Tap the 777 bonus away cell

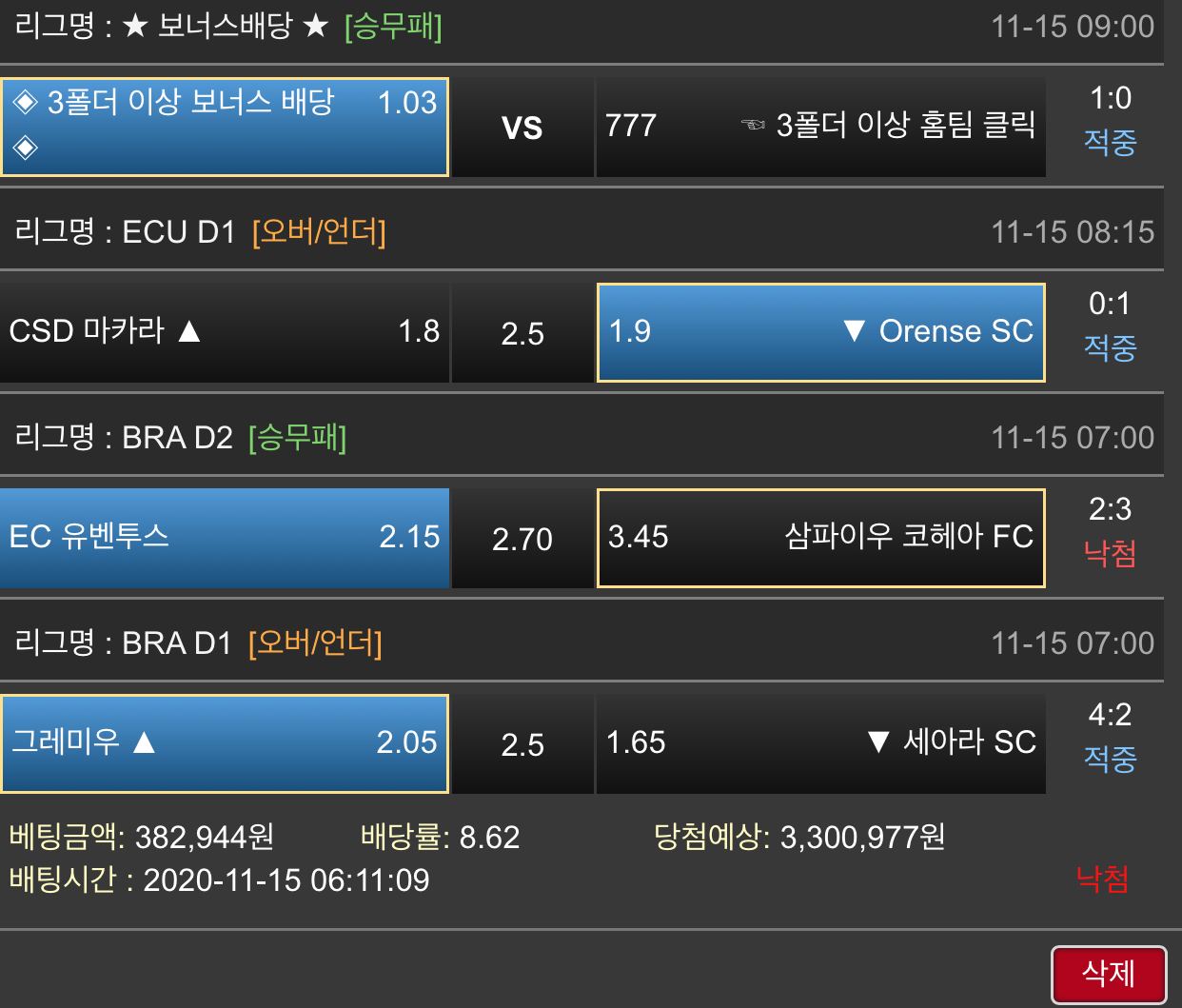click(x=820, y=127)
